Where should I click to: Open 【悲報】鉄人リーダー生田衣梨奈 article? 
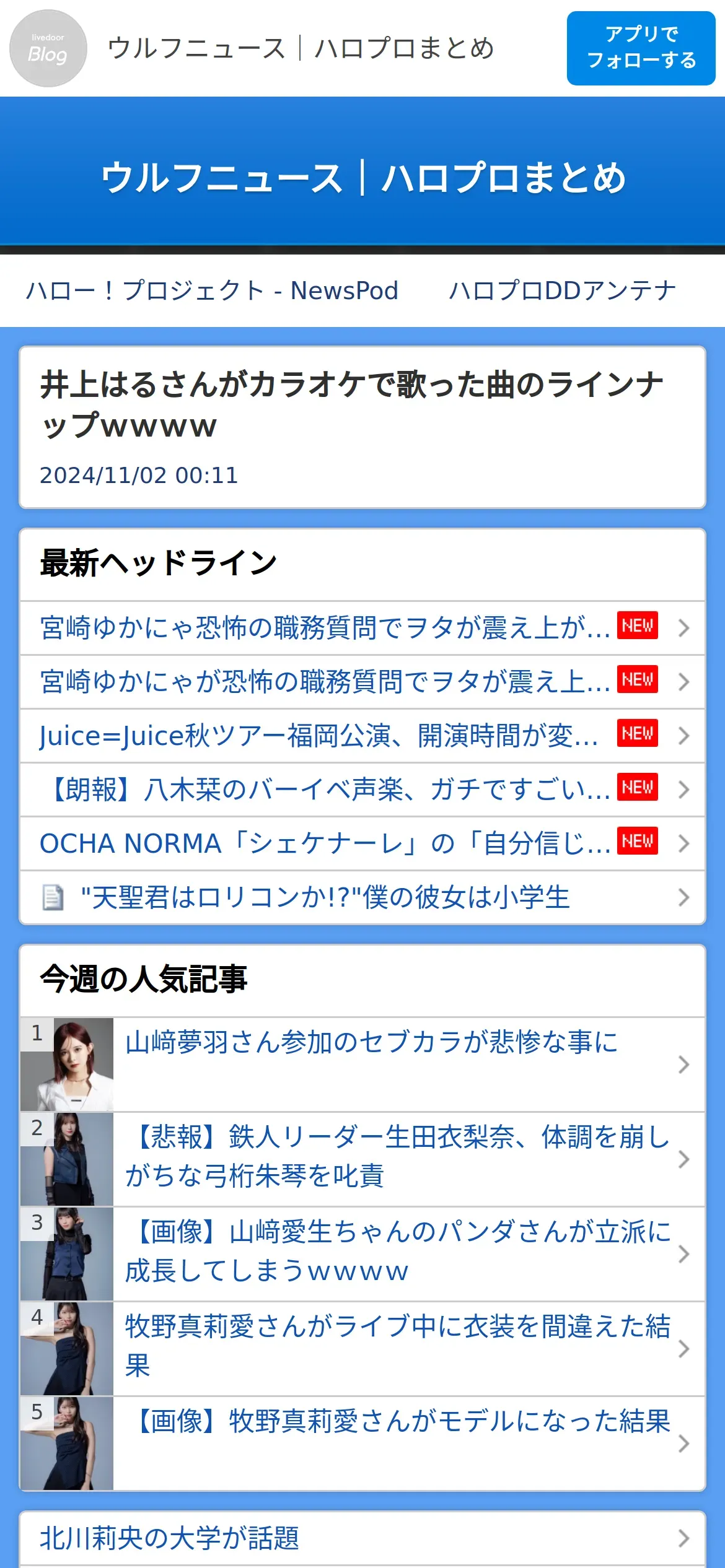point(362,1159)
